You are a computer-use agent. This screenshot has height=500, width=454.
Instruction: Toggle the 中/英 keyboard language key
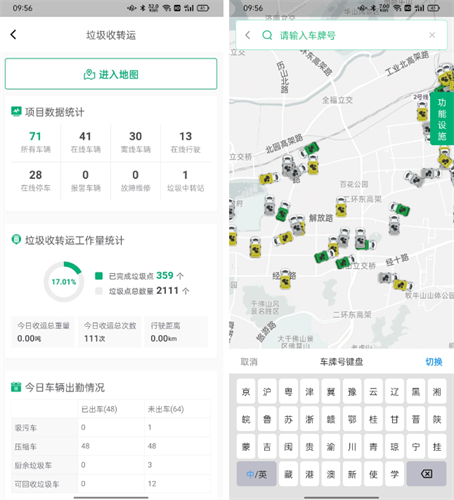click(x=256, y=474)
